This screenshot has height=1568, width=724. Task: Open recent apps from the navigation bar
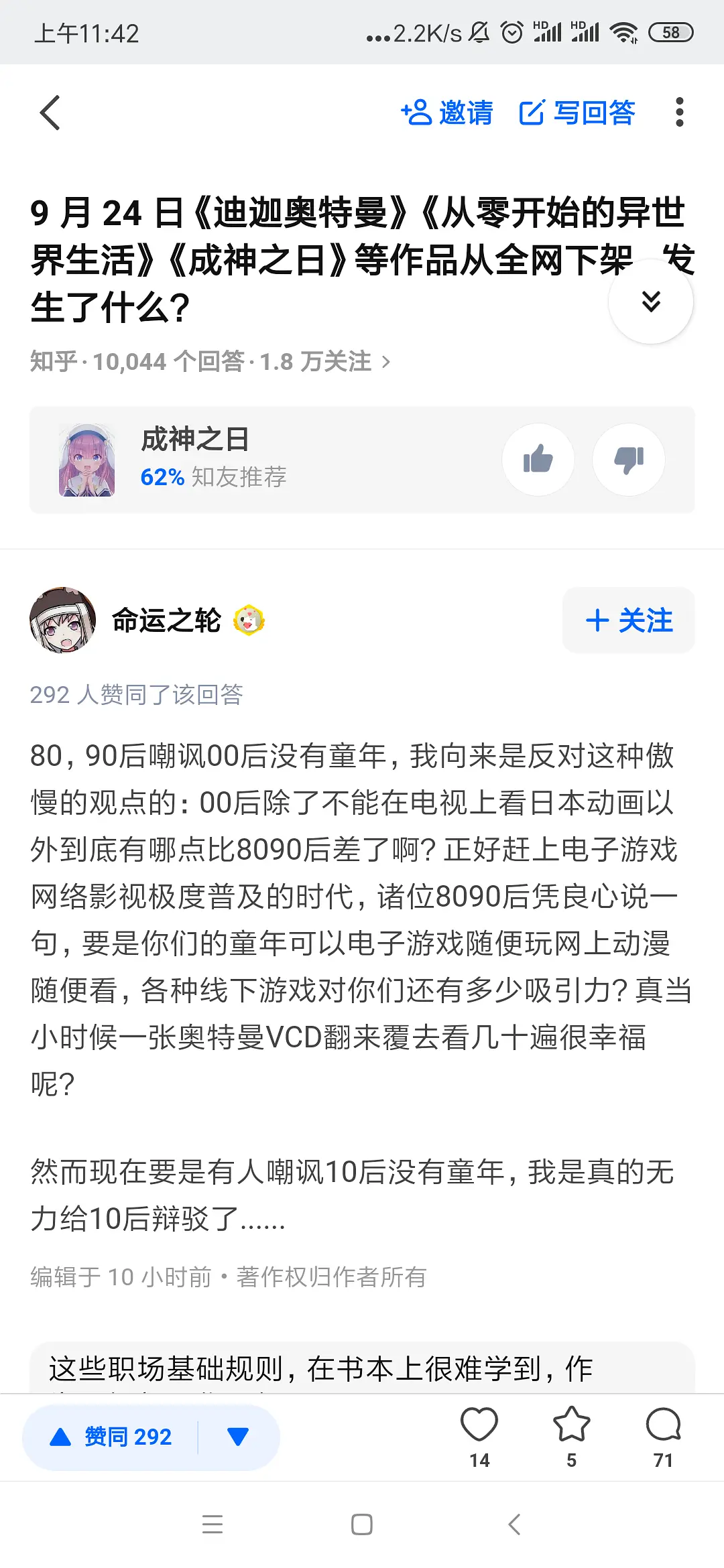(x=213, y=1524)
